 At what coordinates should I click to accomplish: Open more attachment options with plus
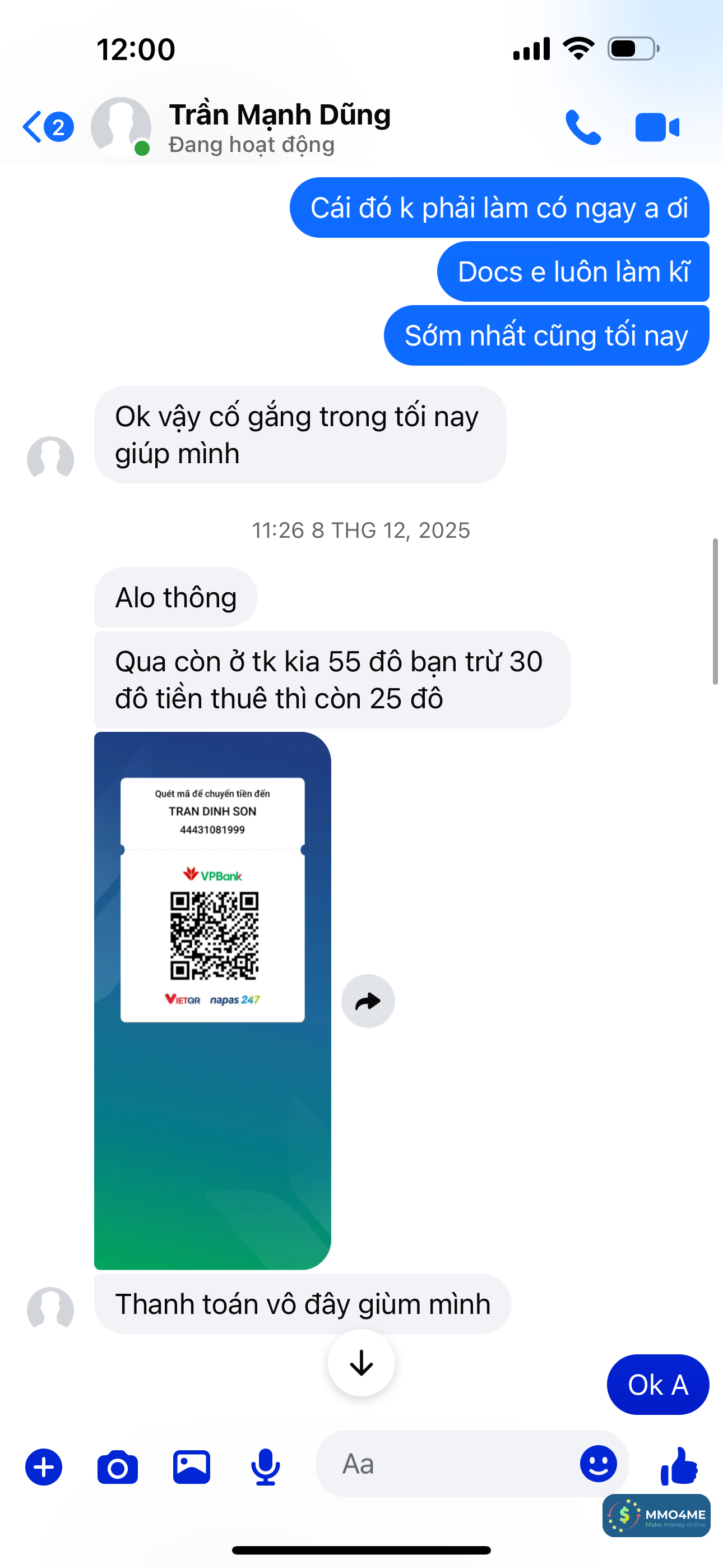point(44,1467)
